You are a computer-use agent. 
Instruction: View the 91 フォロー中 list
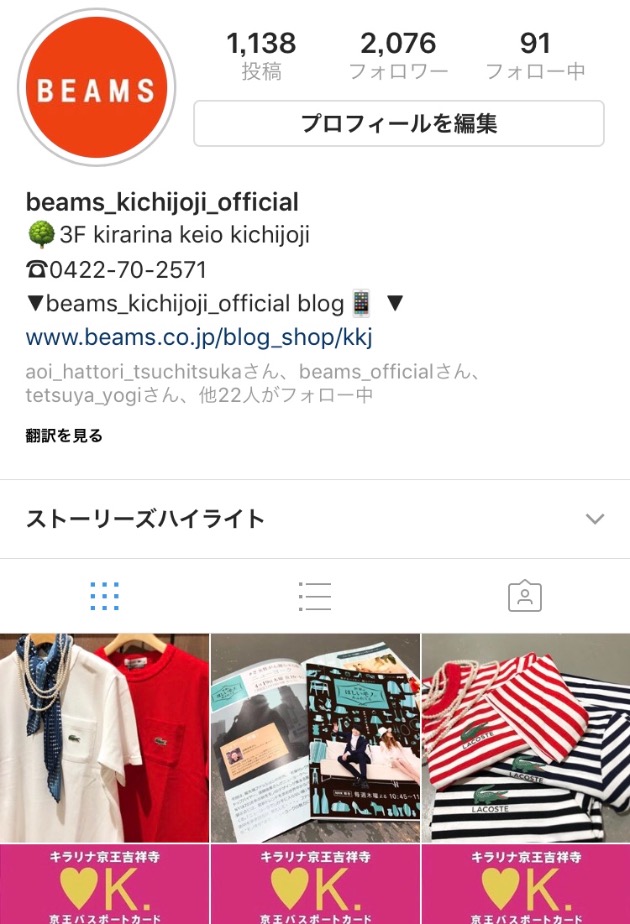535,56
